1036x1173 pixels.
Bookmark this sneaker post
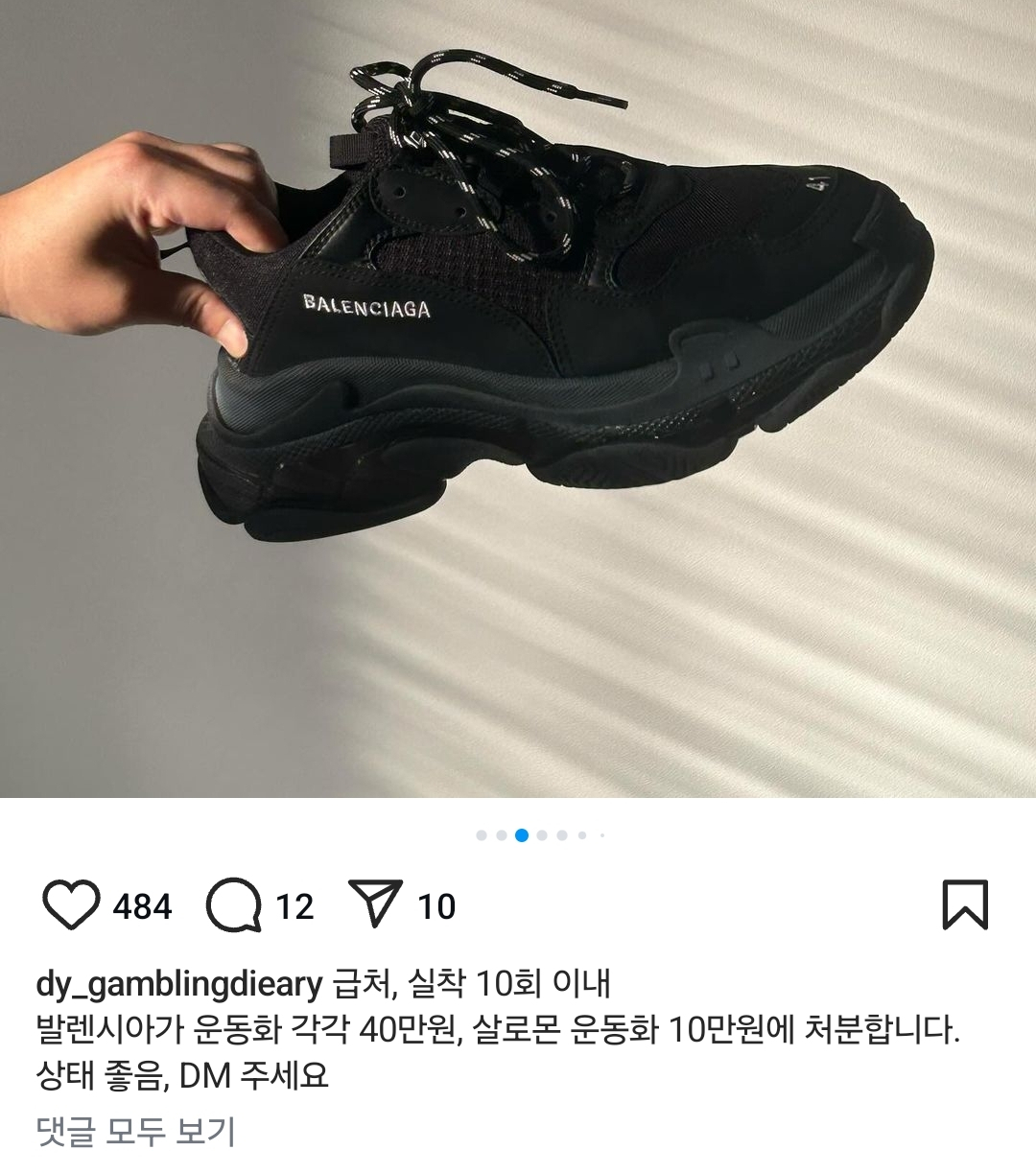click(965, 905)
